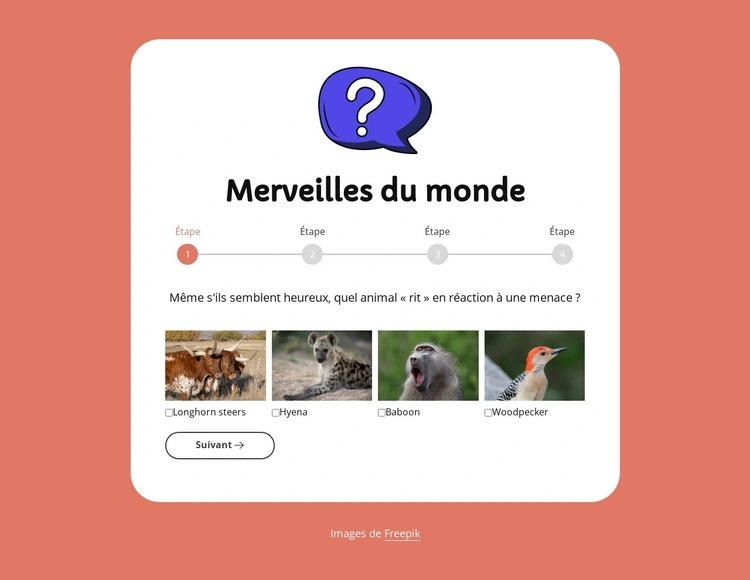Screen dimensions: 750x580
Task: Go to step 3 indicator
Action: pos(437,254)
